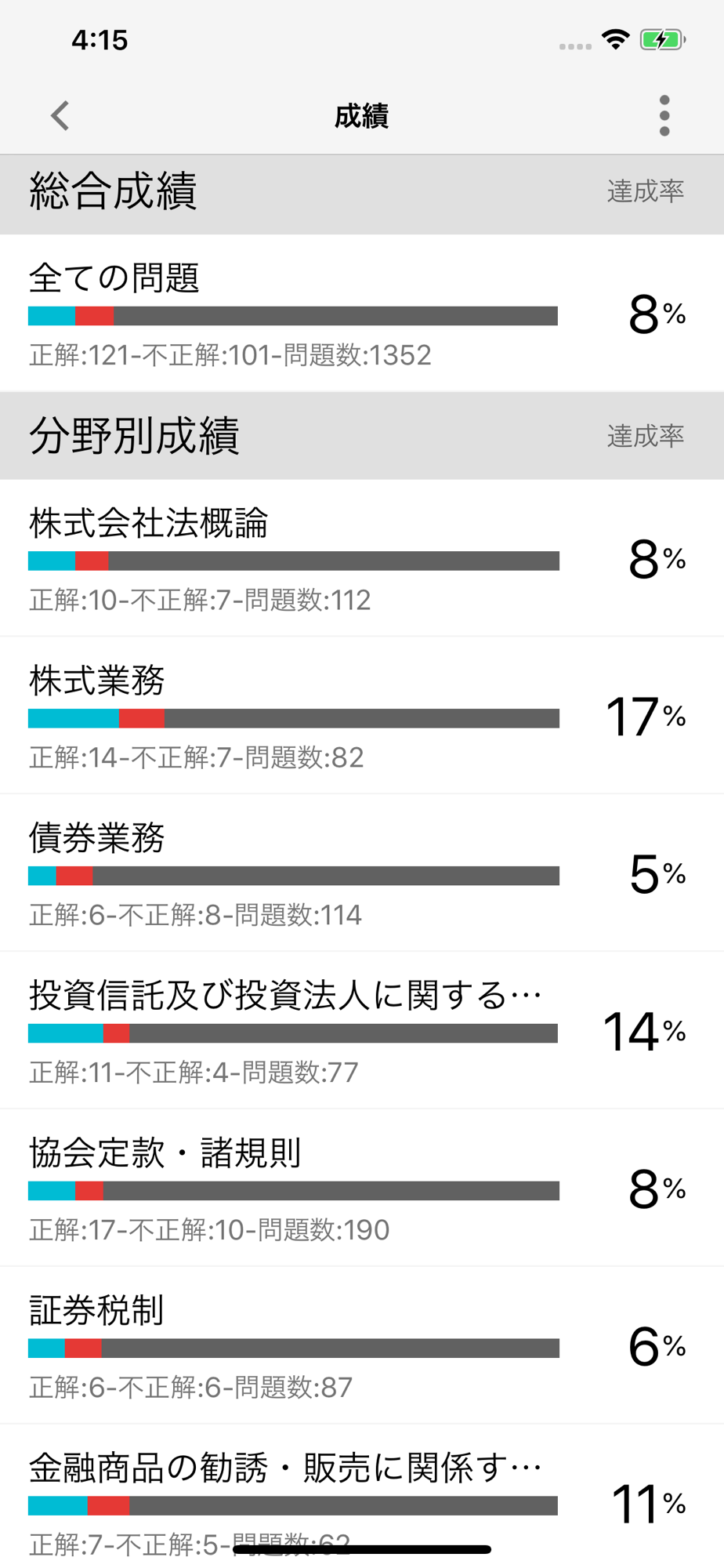The height and width of the screenshot is (1568, 724).
Task: Go back using the top-left arrow
Action: coord(60,115)
